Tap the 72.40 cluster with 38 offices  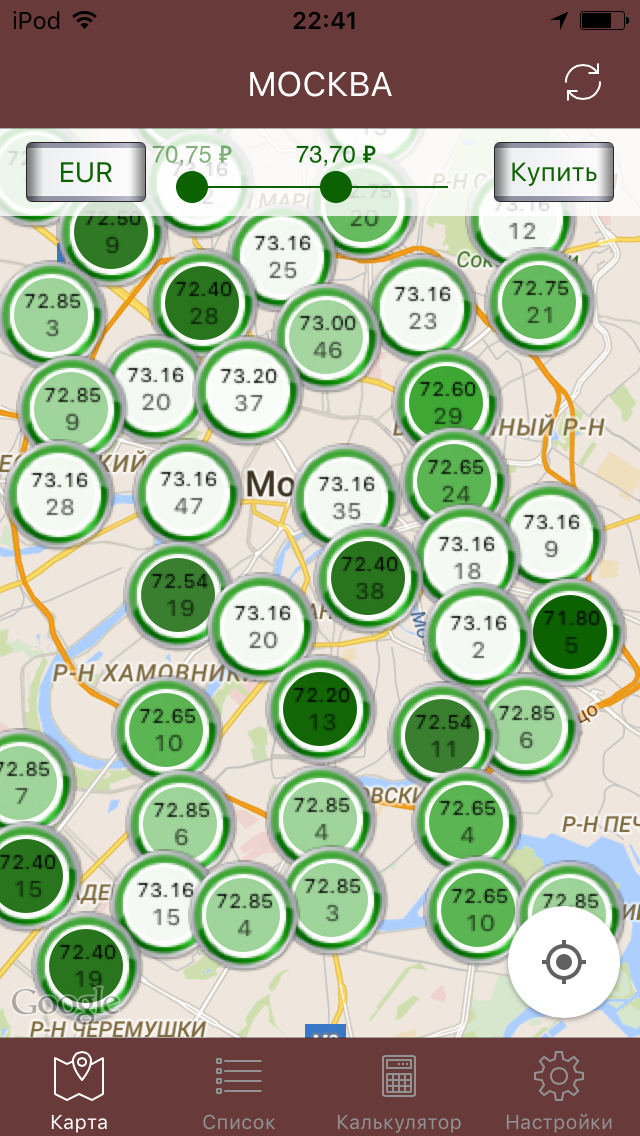click(x=369, y=577)
